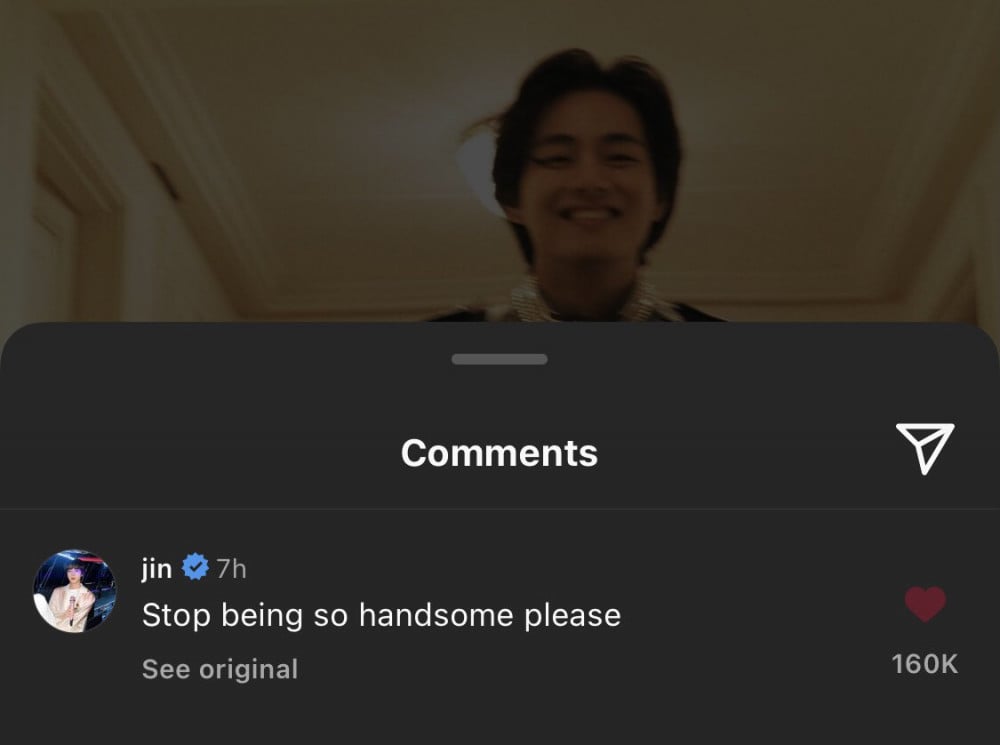
Task: Like jin's comment with the heart
Action: click(925, 605)
